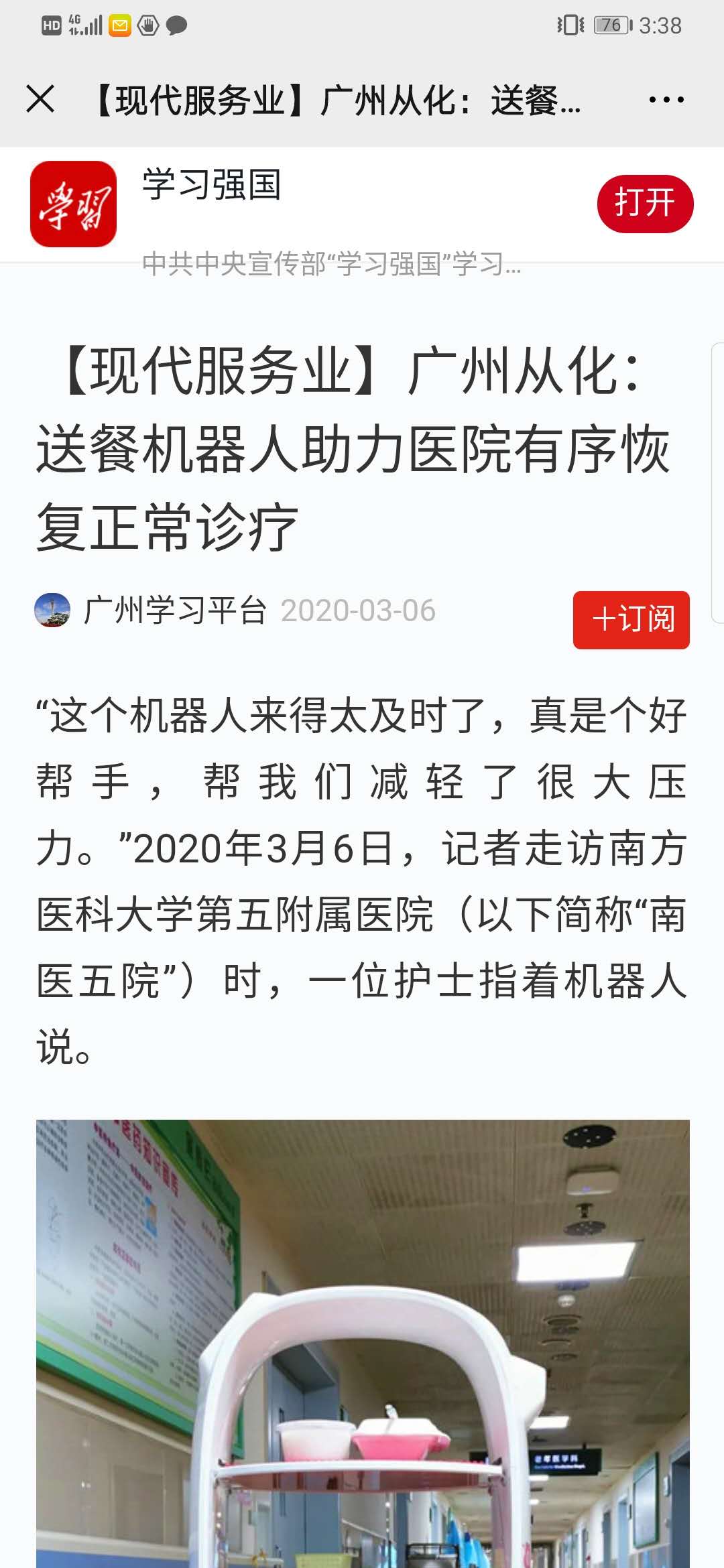Close the article webview

(x=40, y=100)
